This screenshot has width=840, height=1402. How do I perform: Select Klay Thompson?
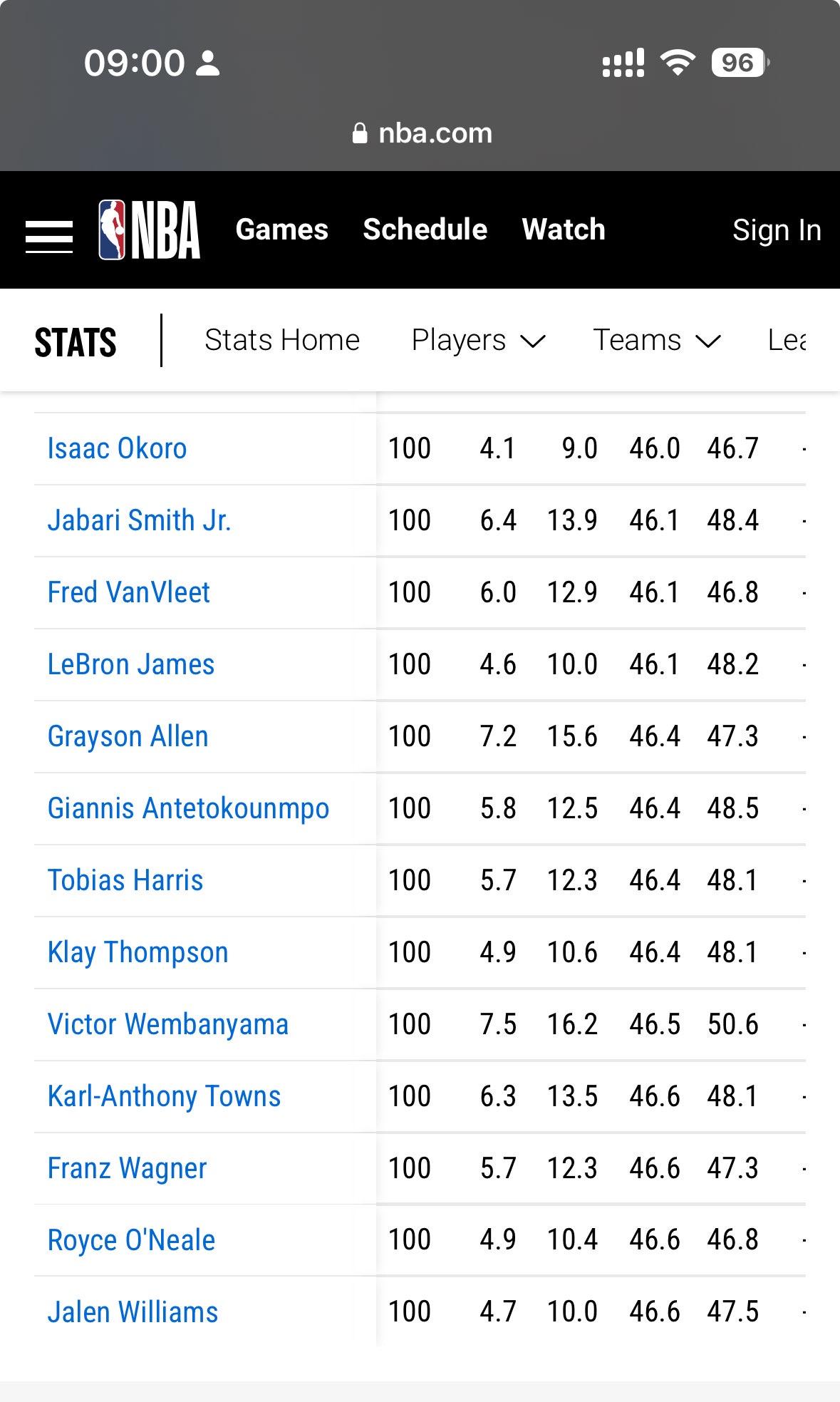click(138, 952)
